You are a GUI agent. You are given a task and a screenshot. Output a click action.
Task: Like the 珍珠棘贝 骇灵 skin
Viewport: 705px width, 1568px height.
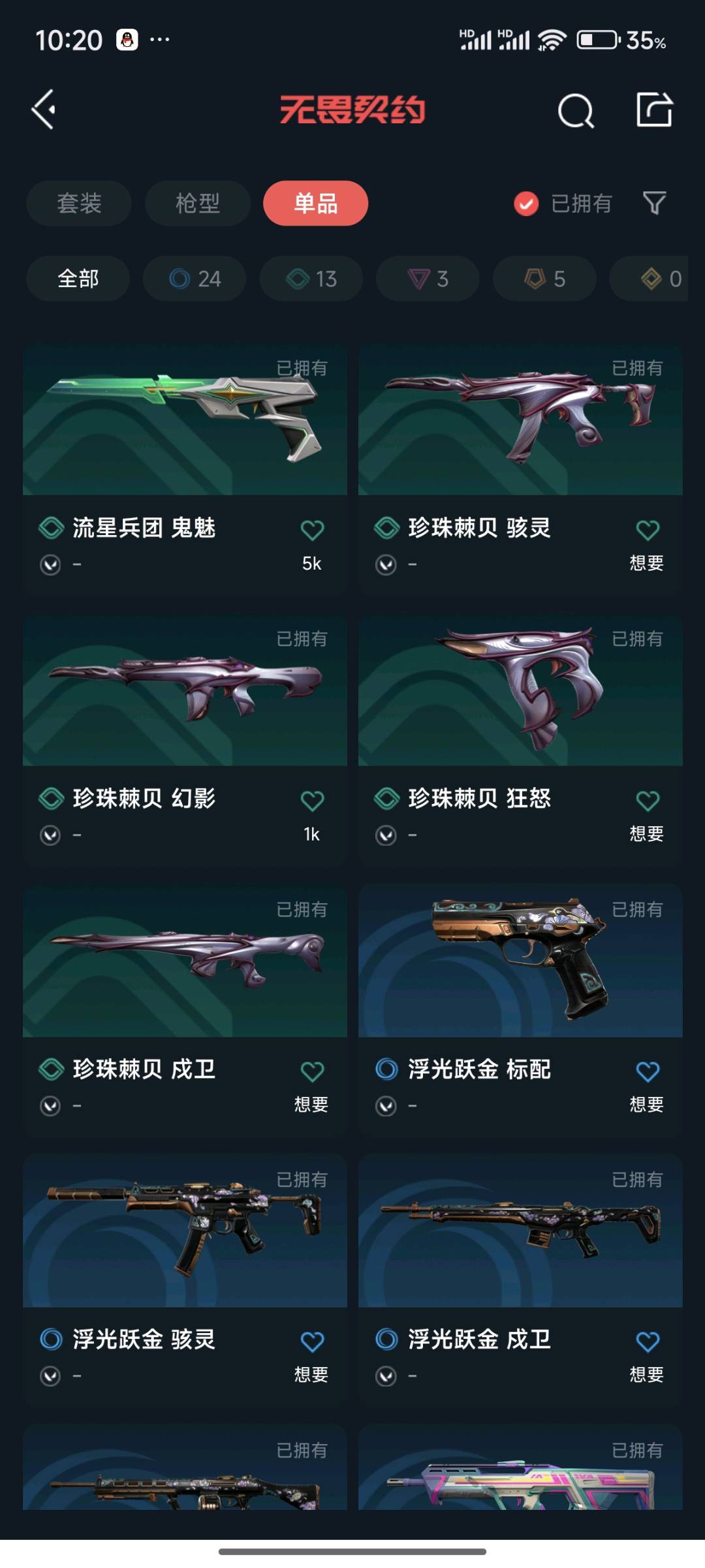click(x=648, y=530)
